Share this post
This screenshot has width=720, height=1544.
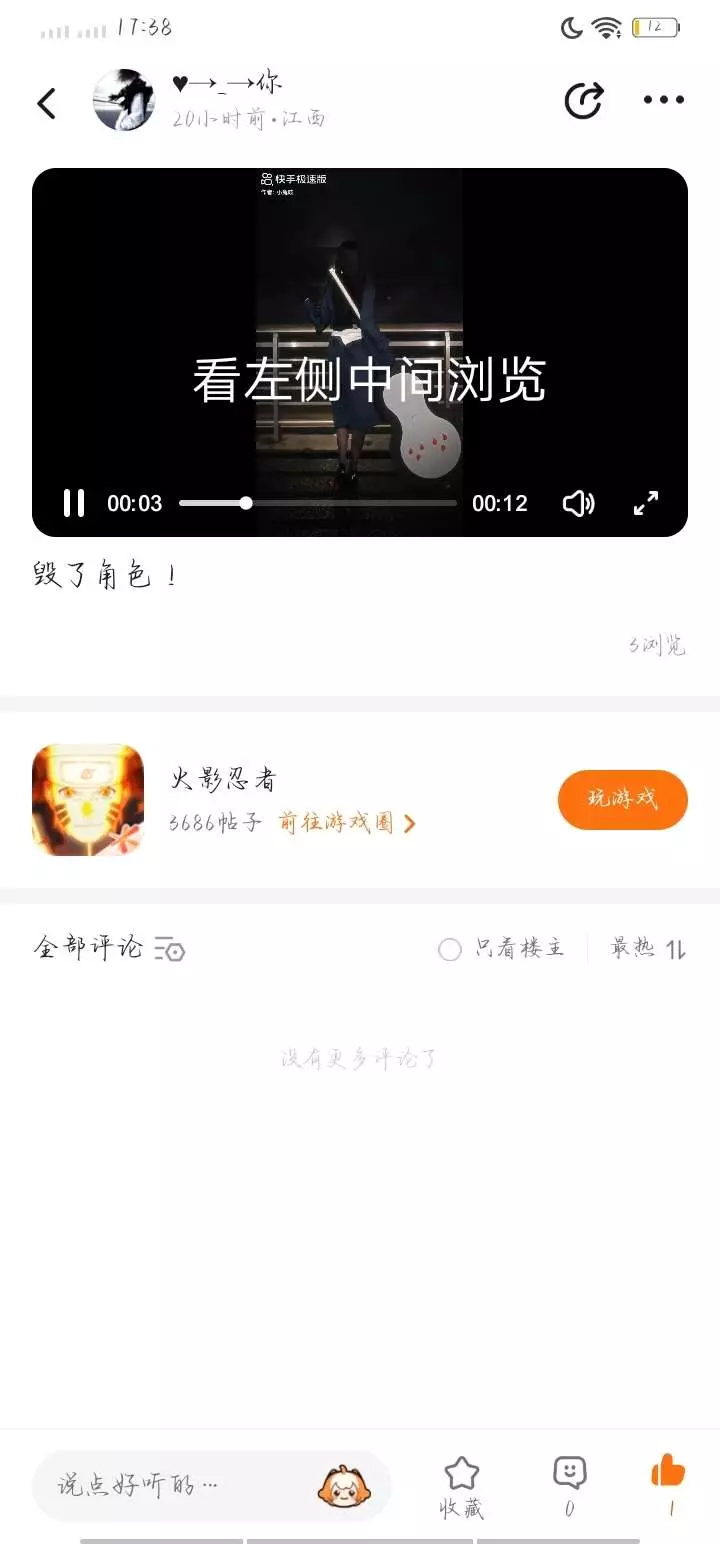click(584, 100)
